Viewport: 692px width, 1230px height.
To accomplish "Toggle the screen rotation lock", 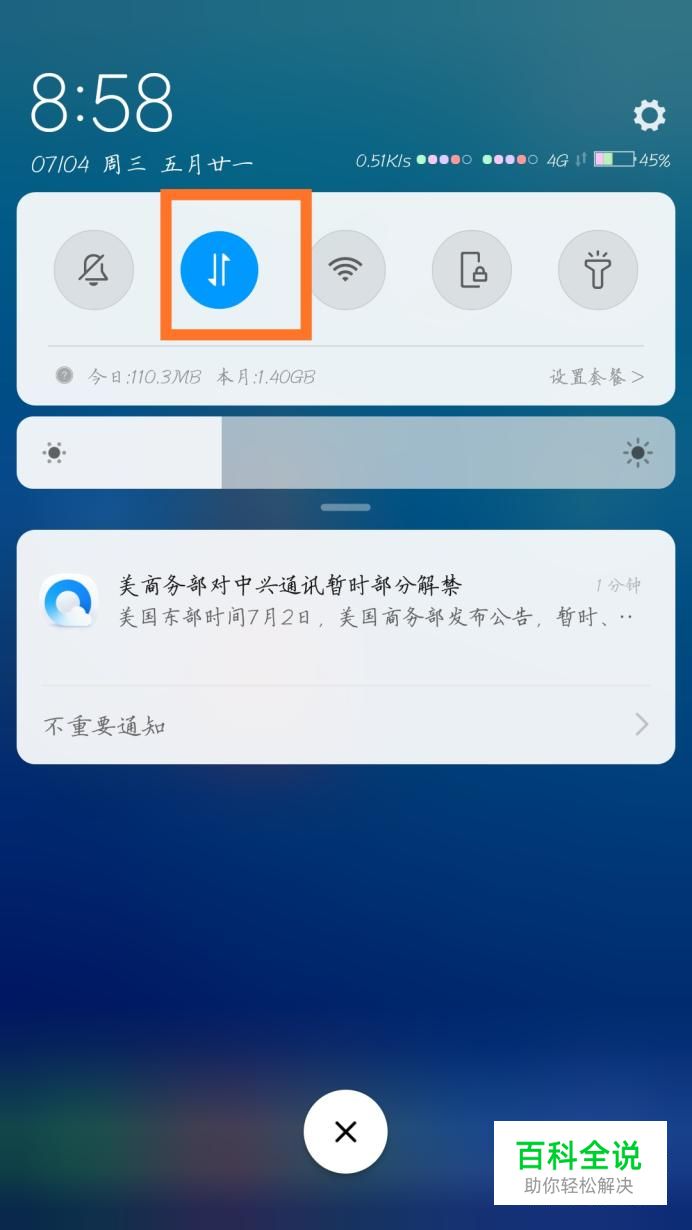I will pos(472,270).
